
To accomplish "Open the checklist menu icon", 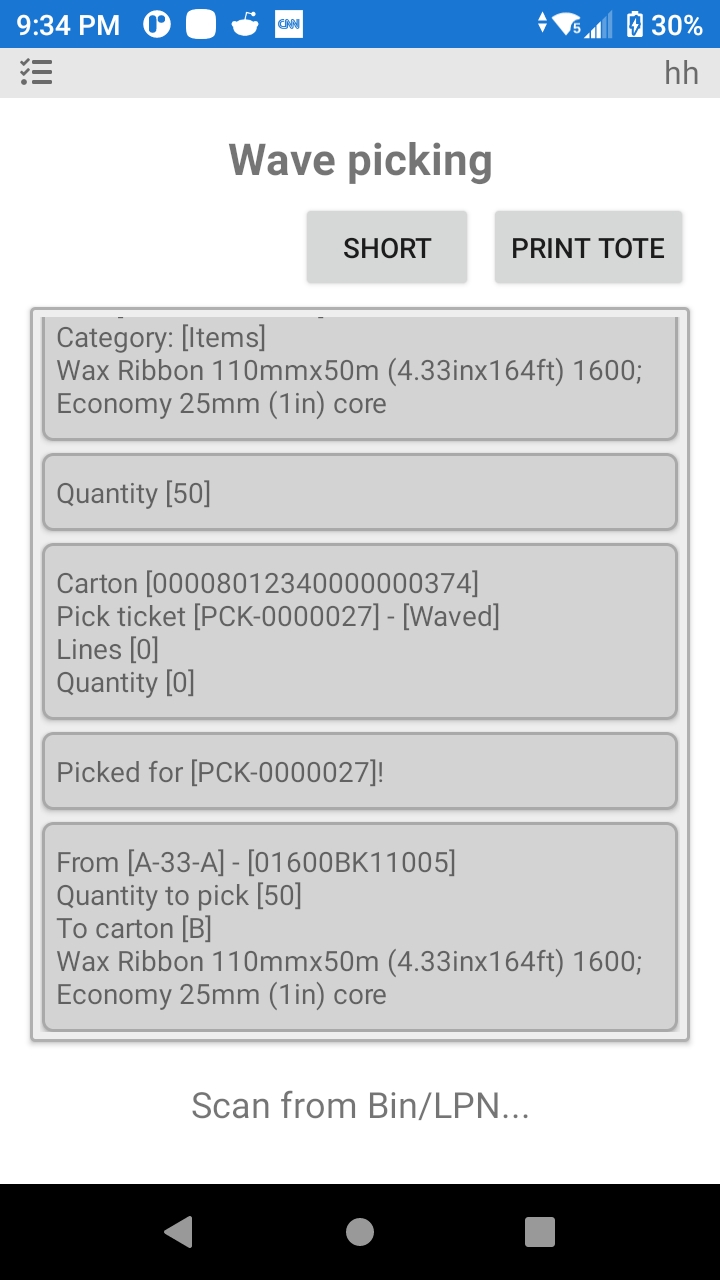I will pyautogui.click(x=36, y=72).
